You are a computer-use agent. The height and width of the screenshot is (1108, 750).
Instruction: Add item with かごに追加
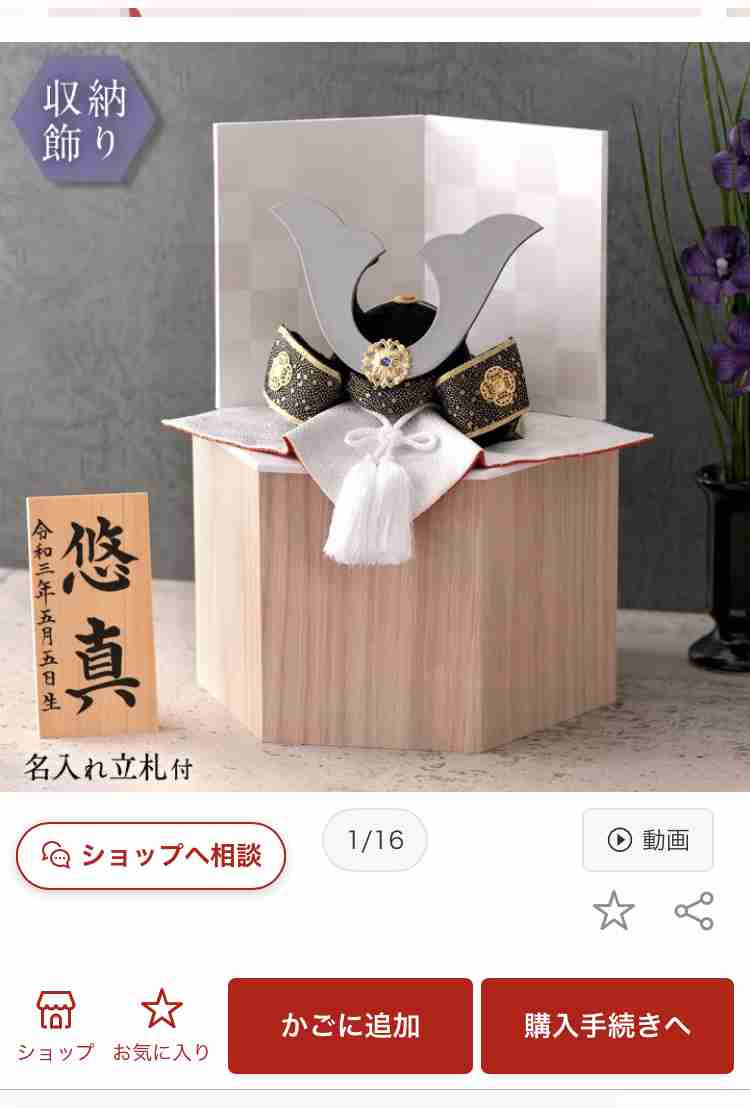tap(350, 1026)
